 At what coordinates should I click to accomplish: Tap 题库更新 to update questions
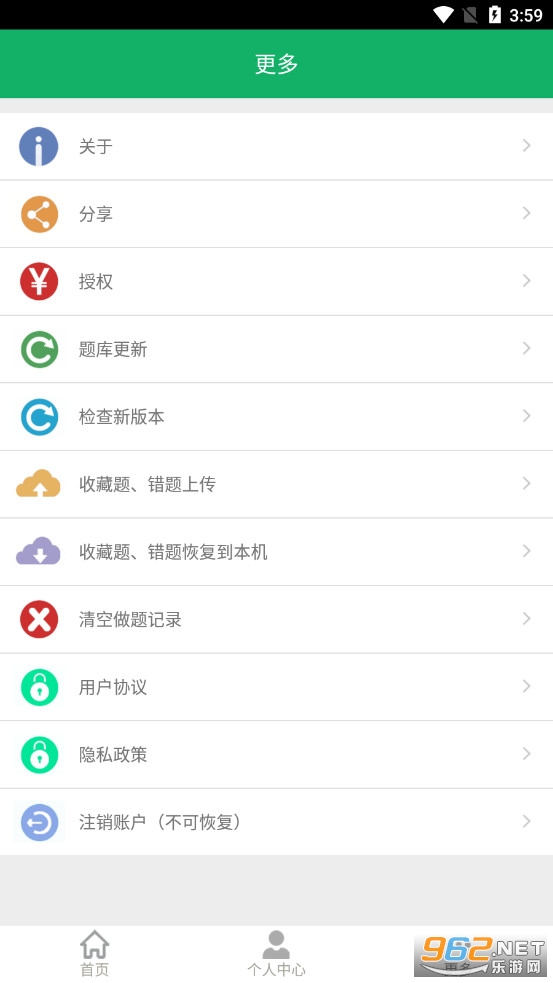tap(276, 349)
